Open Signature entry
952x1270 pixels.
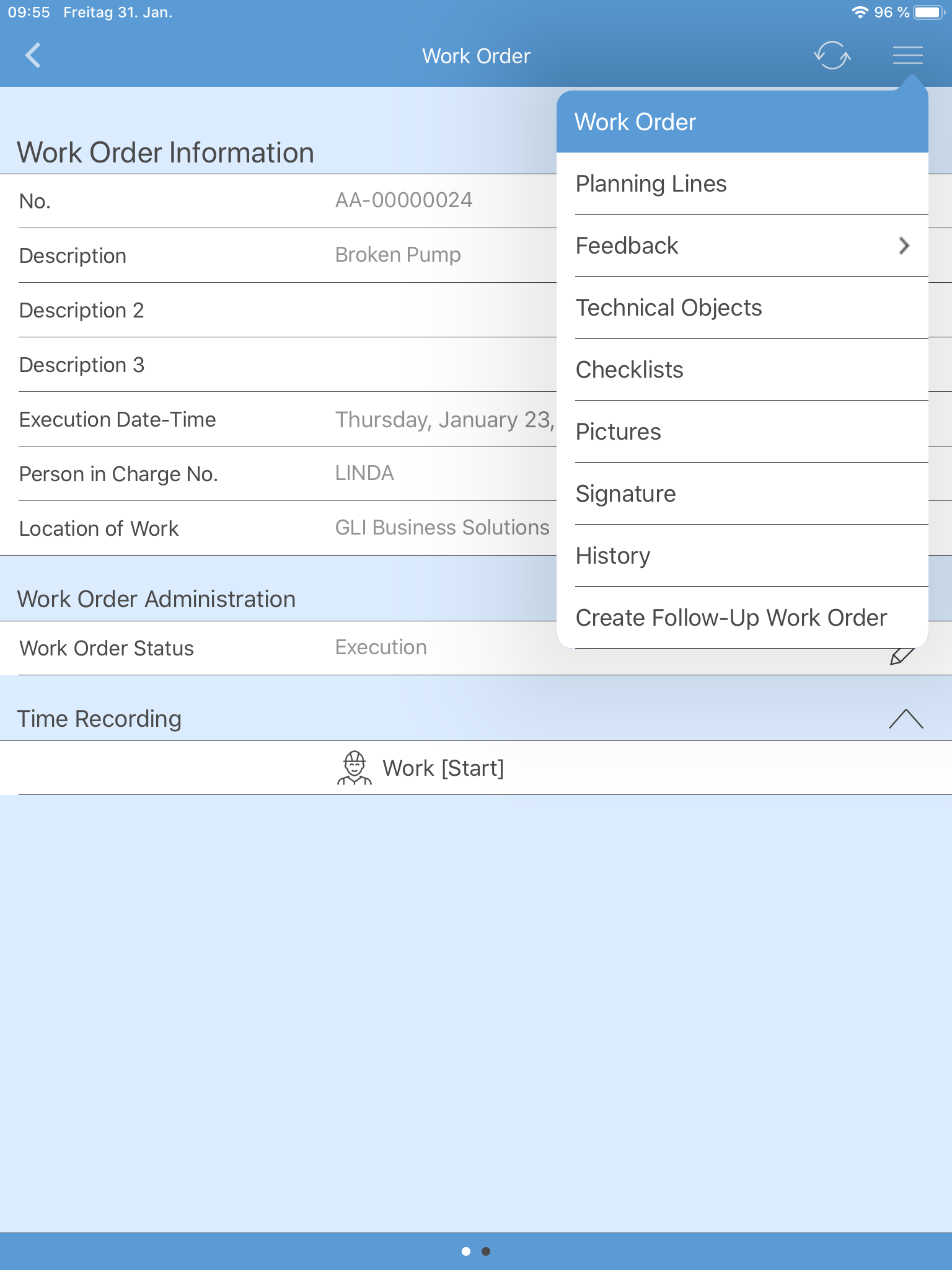(x=625, y=494)
